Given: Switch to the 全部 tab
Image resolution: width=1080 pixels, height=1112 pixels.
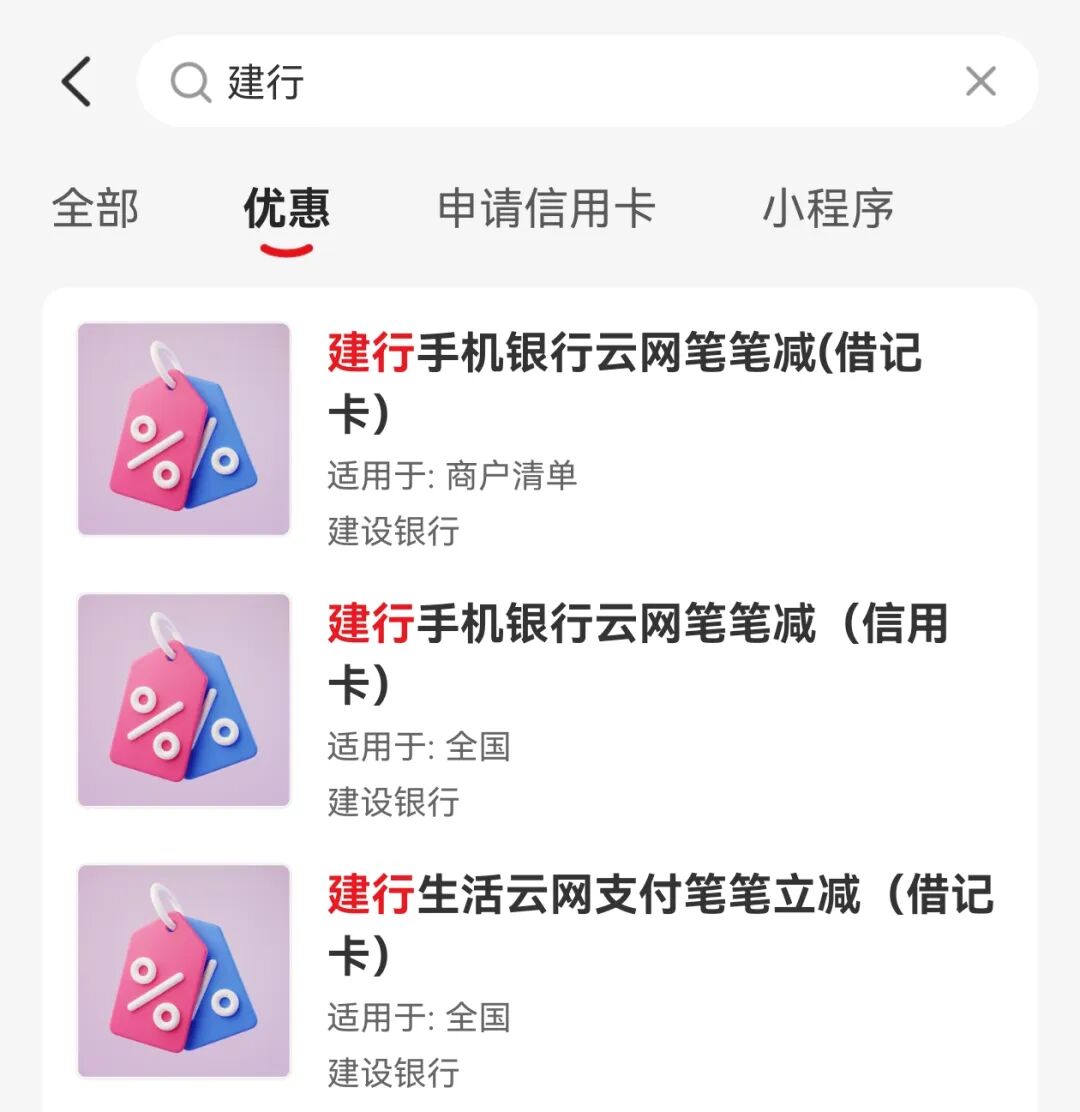Looking at the screenshot, I should [97, 210].
